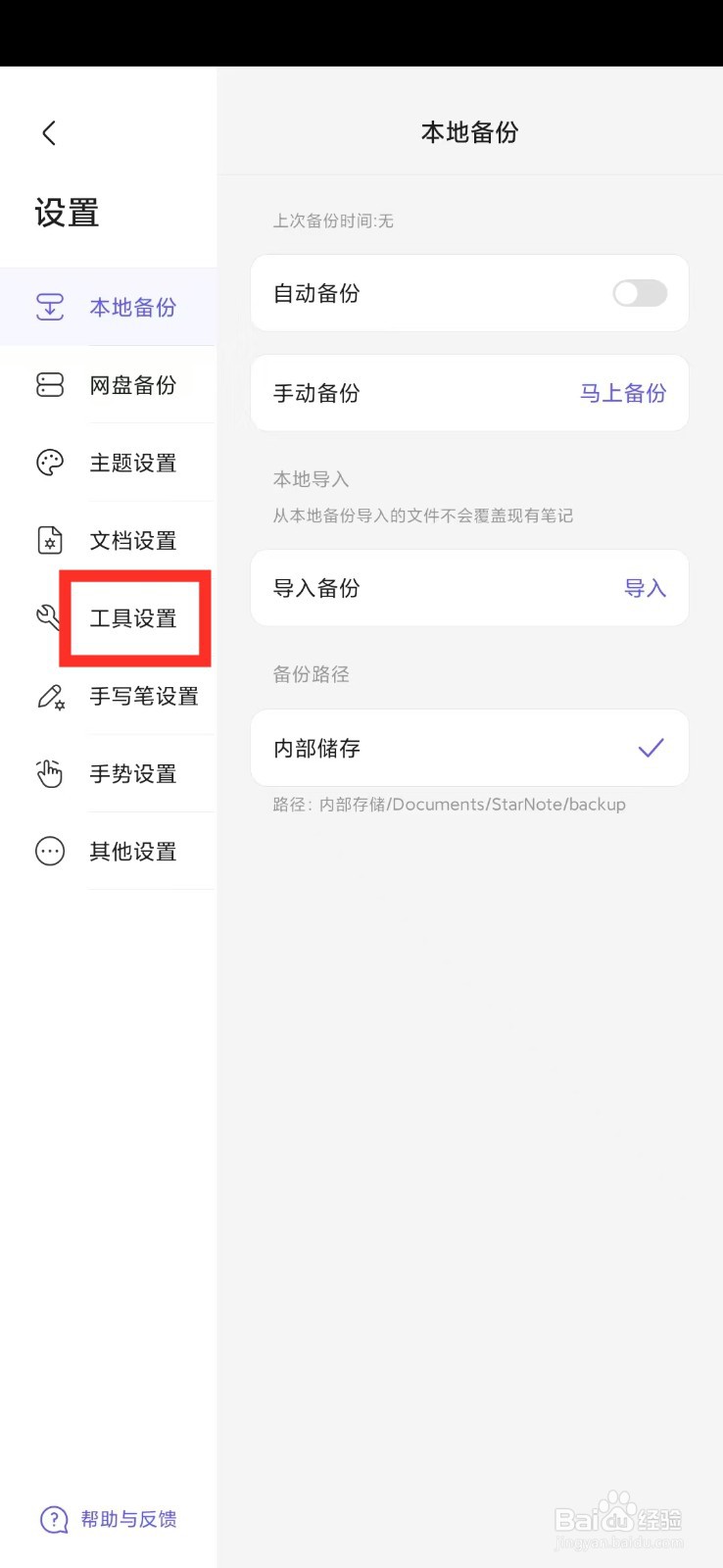
Task: Open 主题设置 via the palette icon
Action: [49, 463]
